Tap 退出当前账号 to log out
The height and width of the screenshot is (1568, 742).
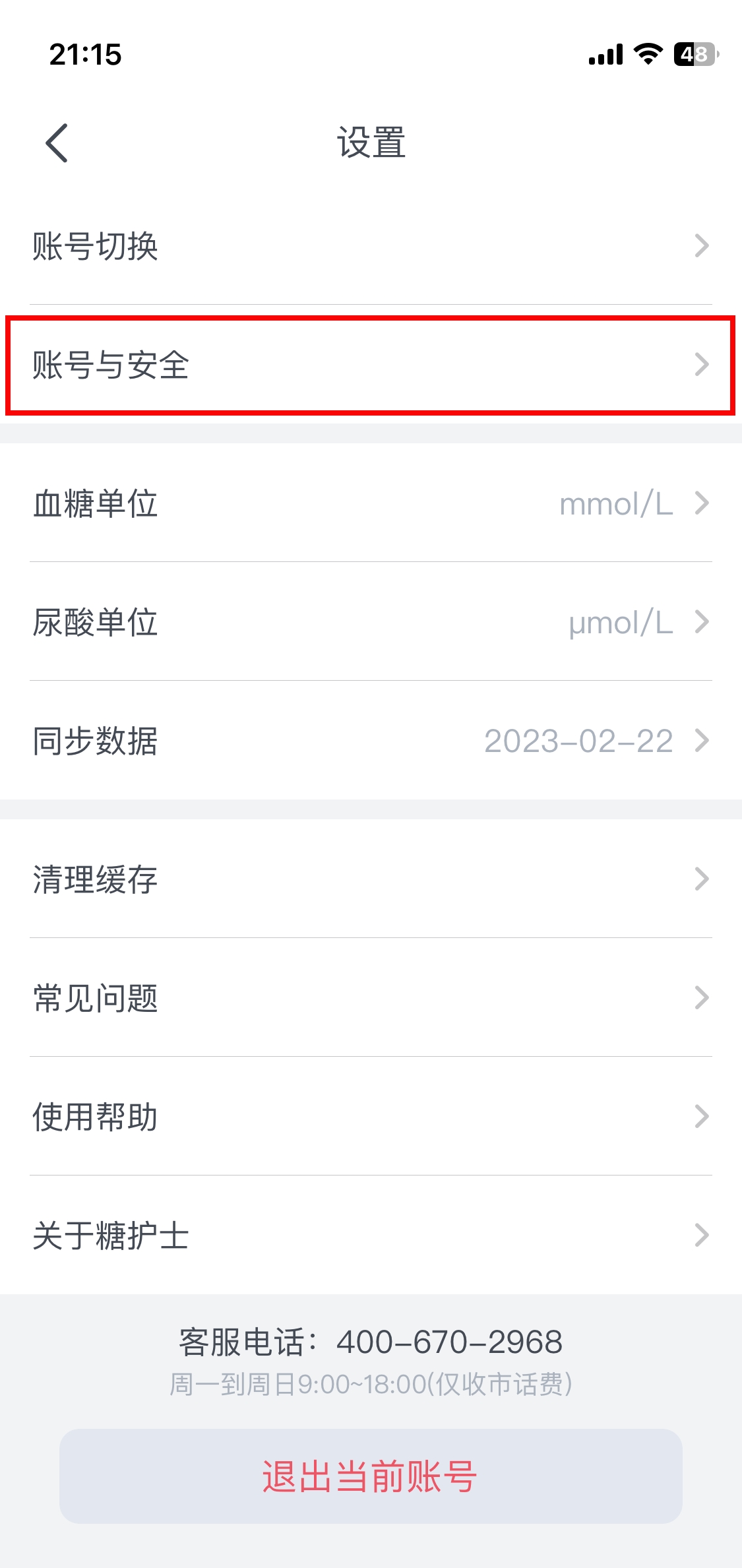371,1476
